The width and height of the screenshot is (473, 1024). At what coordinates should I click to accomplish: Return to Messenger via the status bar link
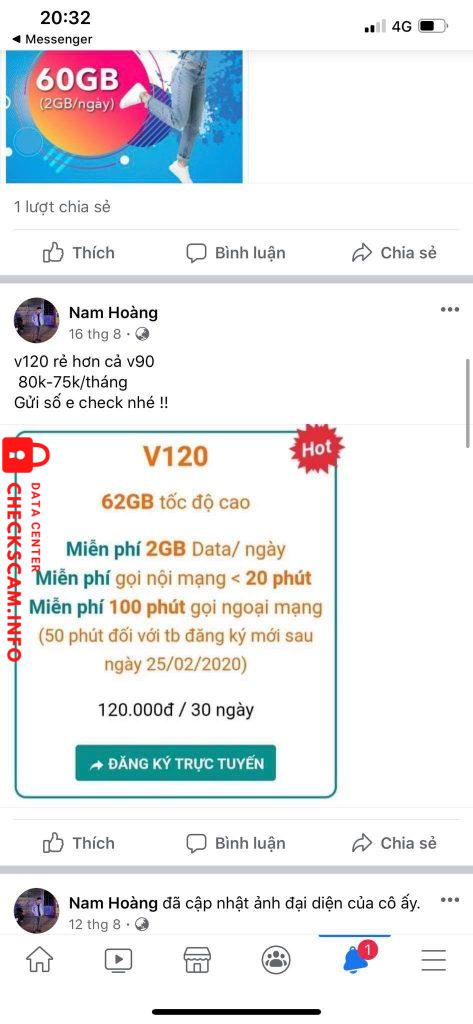pyautogui.click(x=52, y=39)
